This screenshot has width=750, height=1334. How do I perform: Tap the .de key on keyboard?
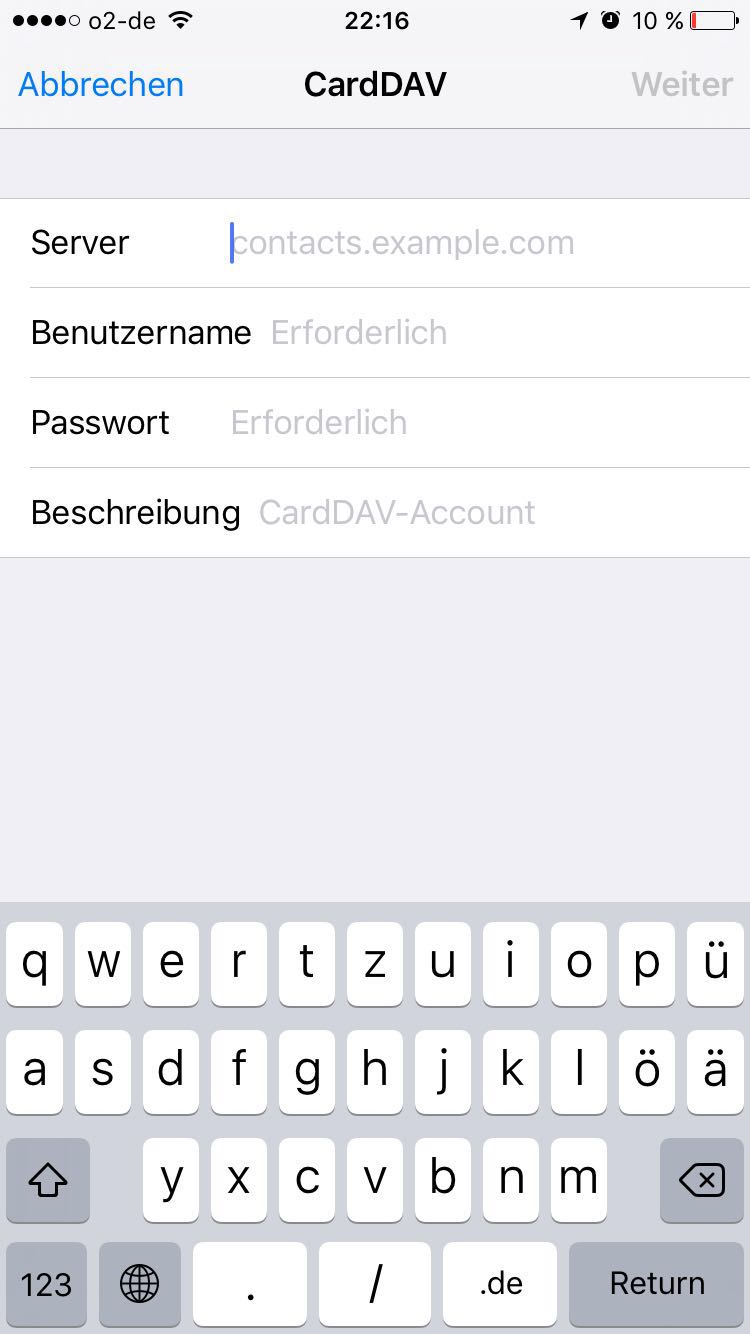[500, 1284]
